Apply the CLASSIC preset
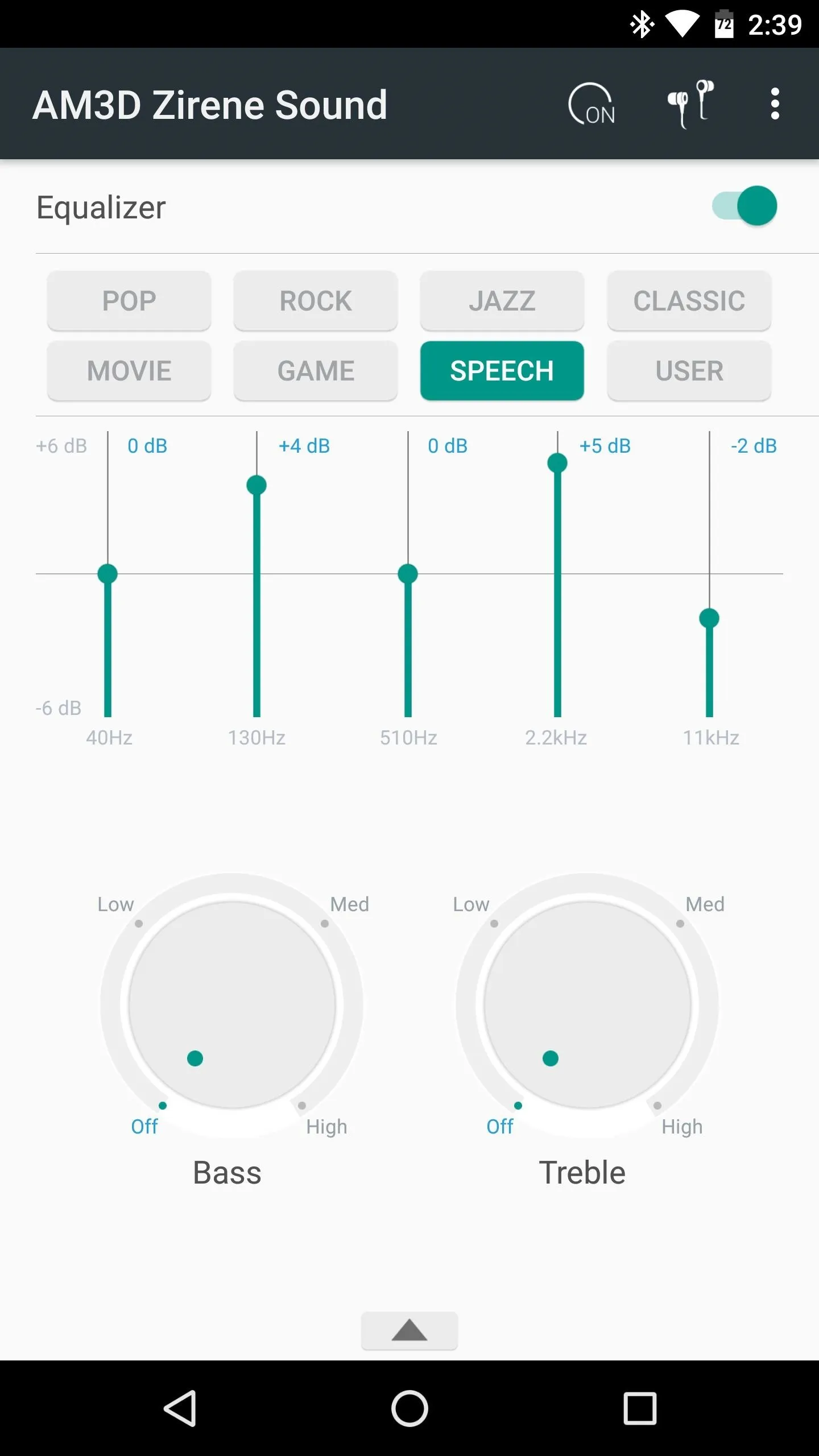Image resolution: width=819 pixels, height=1456 pixels. [689, 301]
